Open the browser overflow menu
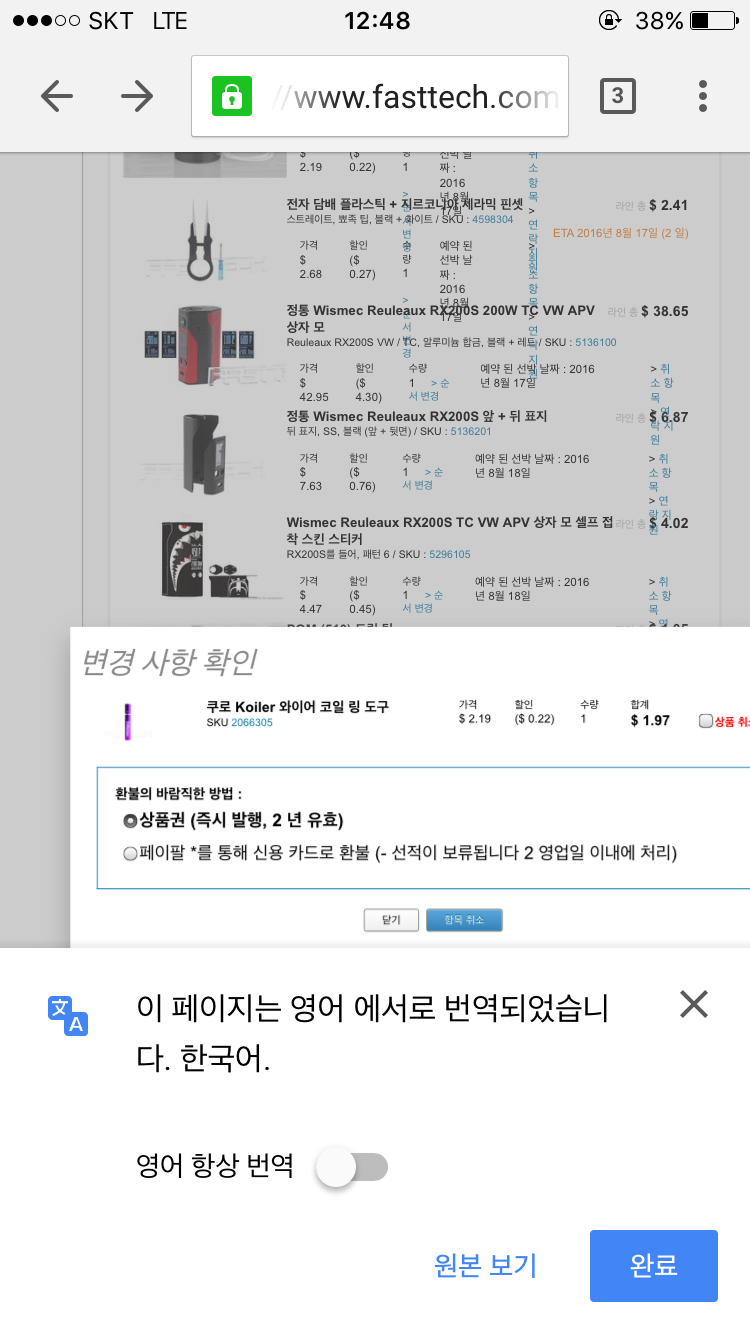Viewport: 750px width, 1334px height. click(x=703, y=96)
